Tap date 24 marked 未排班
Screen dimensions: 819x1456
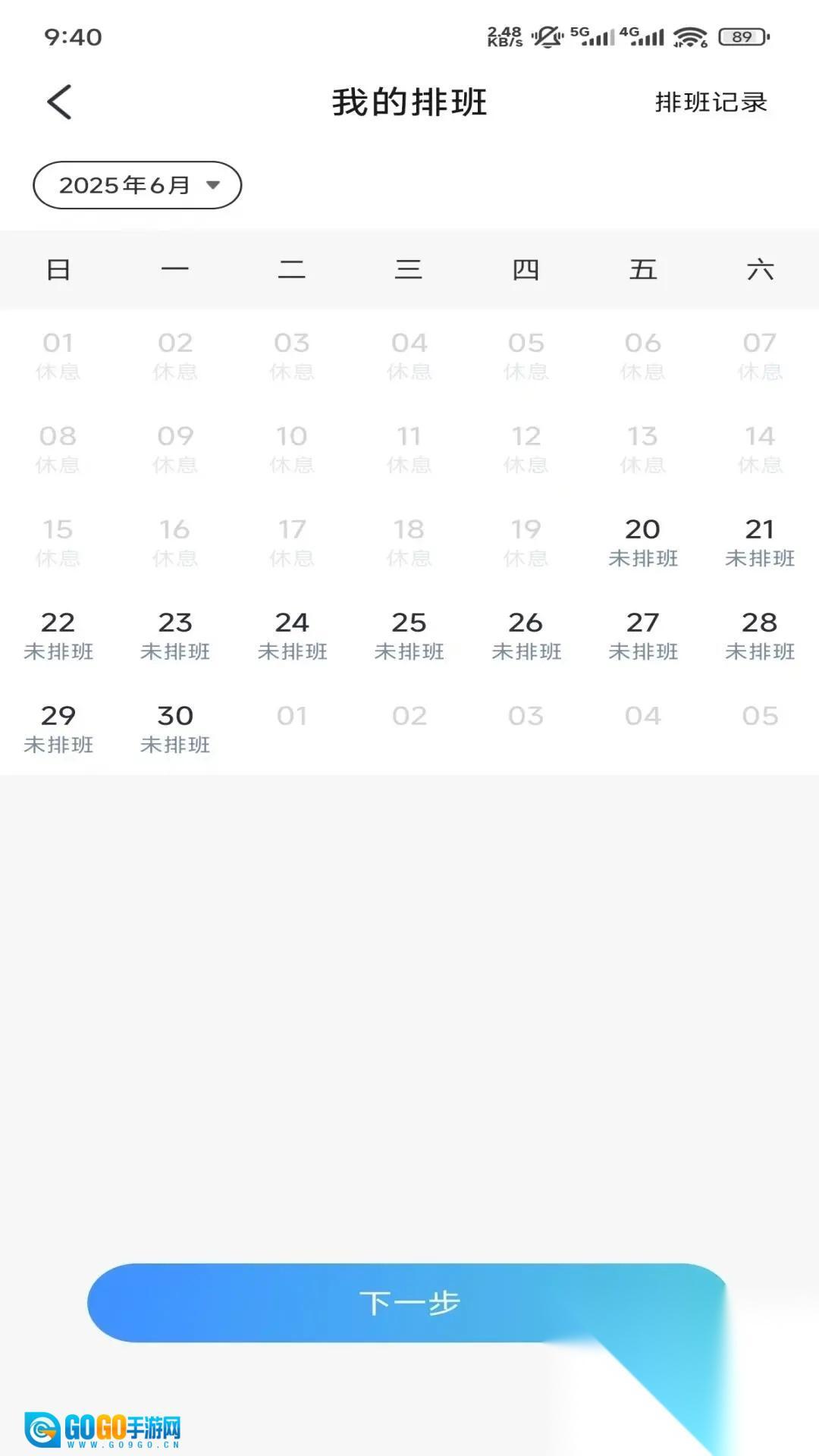292,635
